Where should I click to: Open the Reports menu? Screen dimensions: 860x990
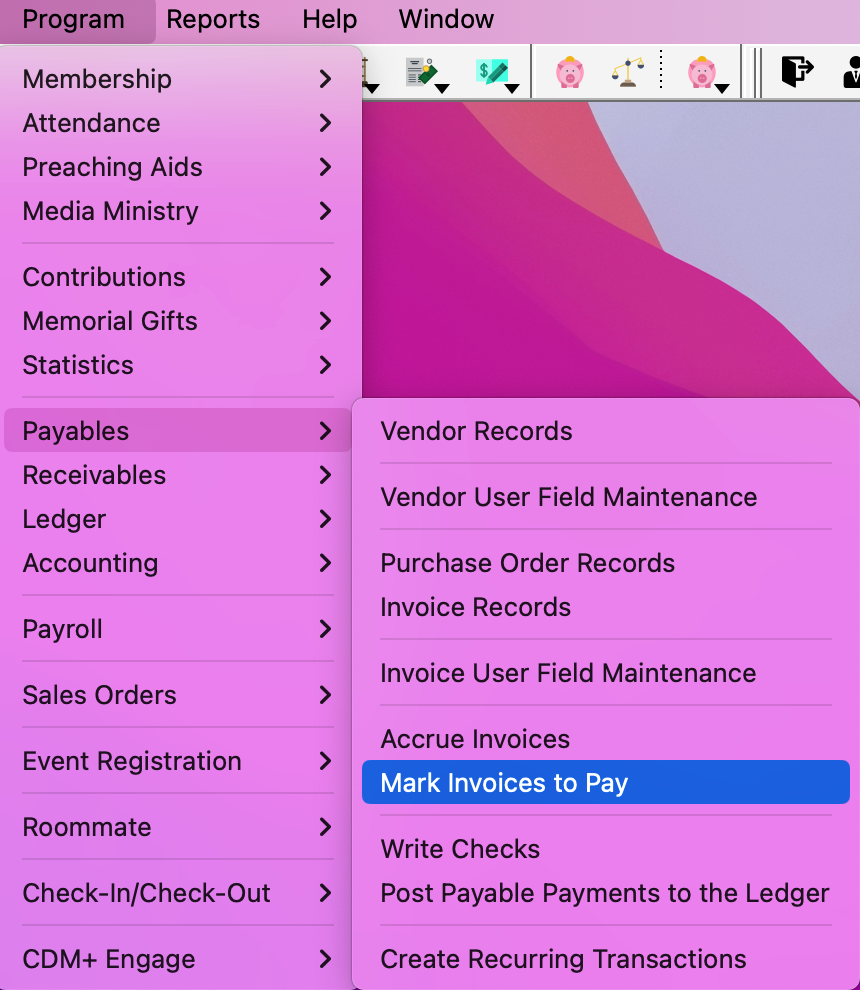213,19
